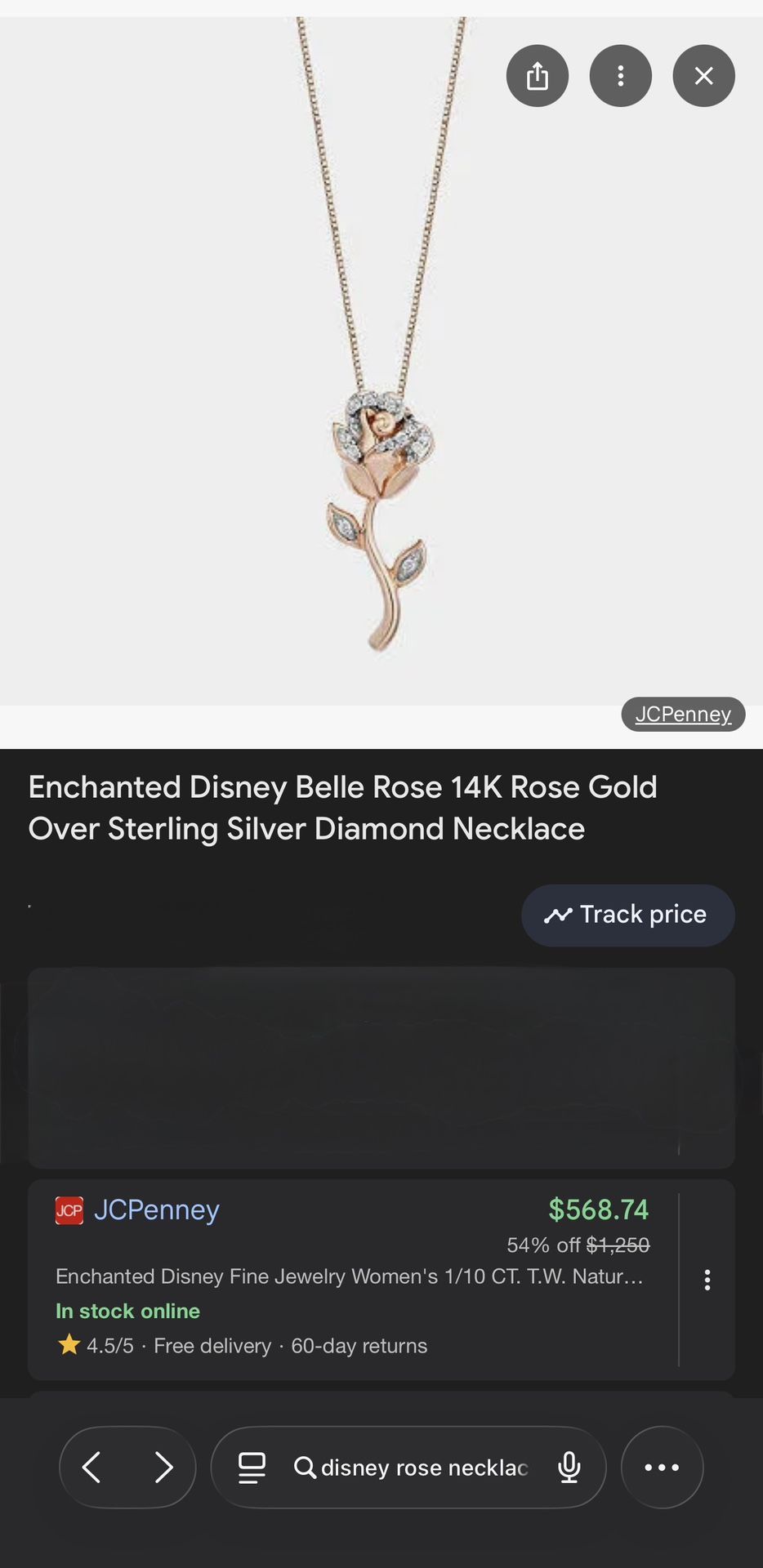The width and height of the screenshot is (763, 1568).
Task: Open the listing's overflow menu
Action: coord(707,1280)
